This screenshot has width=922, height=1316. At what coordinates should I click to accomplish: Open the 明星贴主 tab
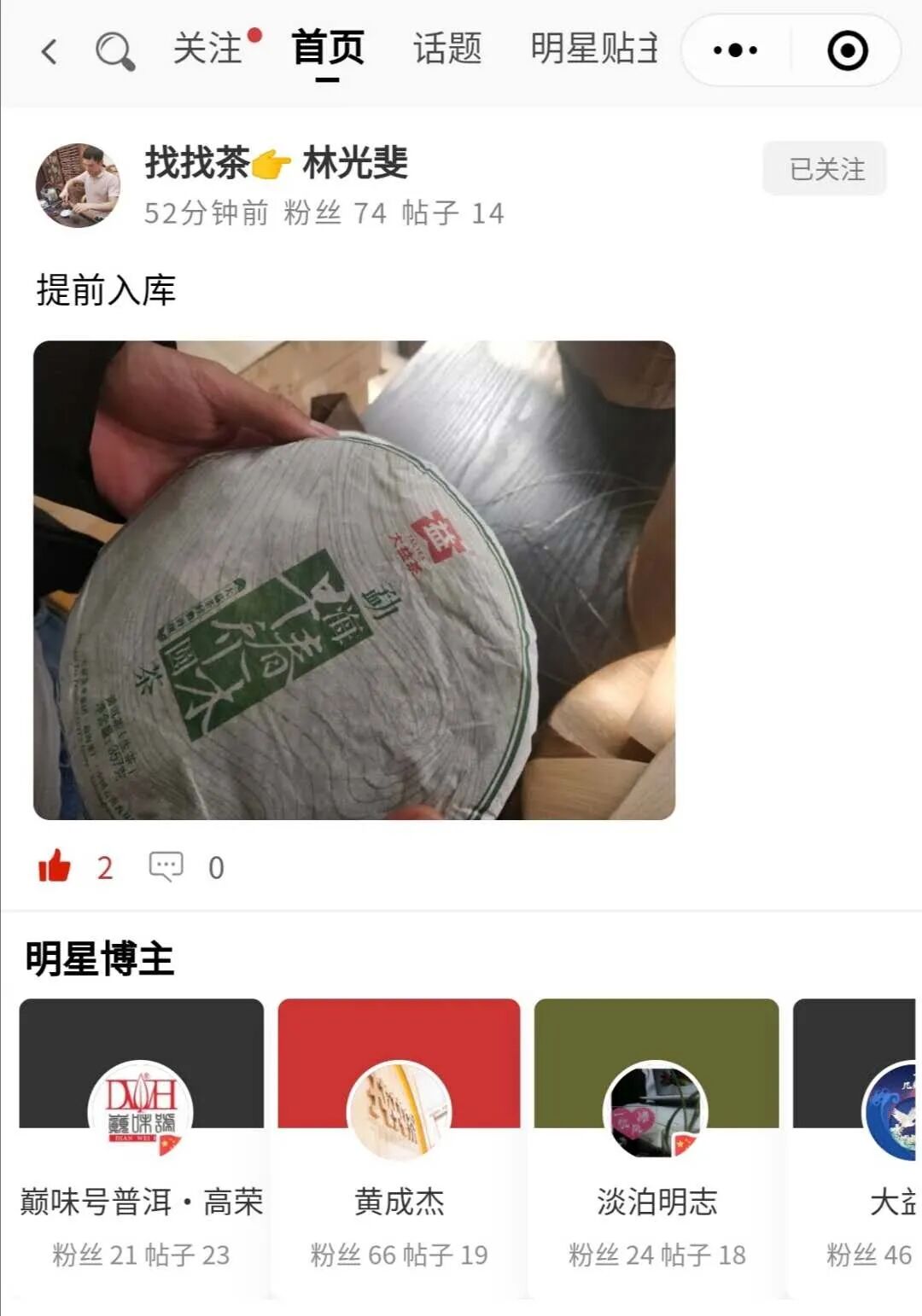594,48
